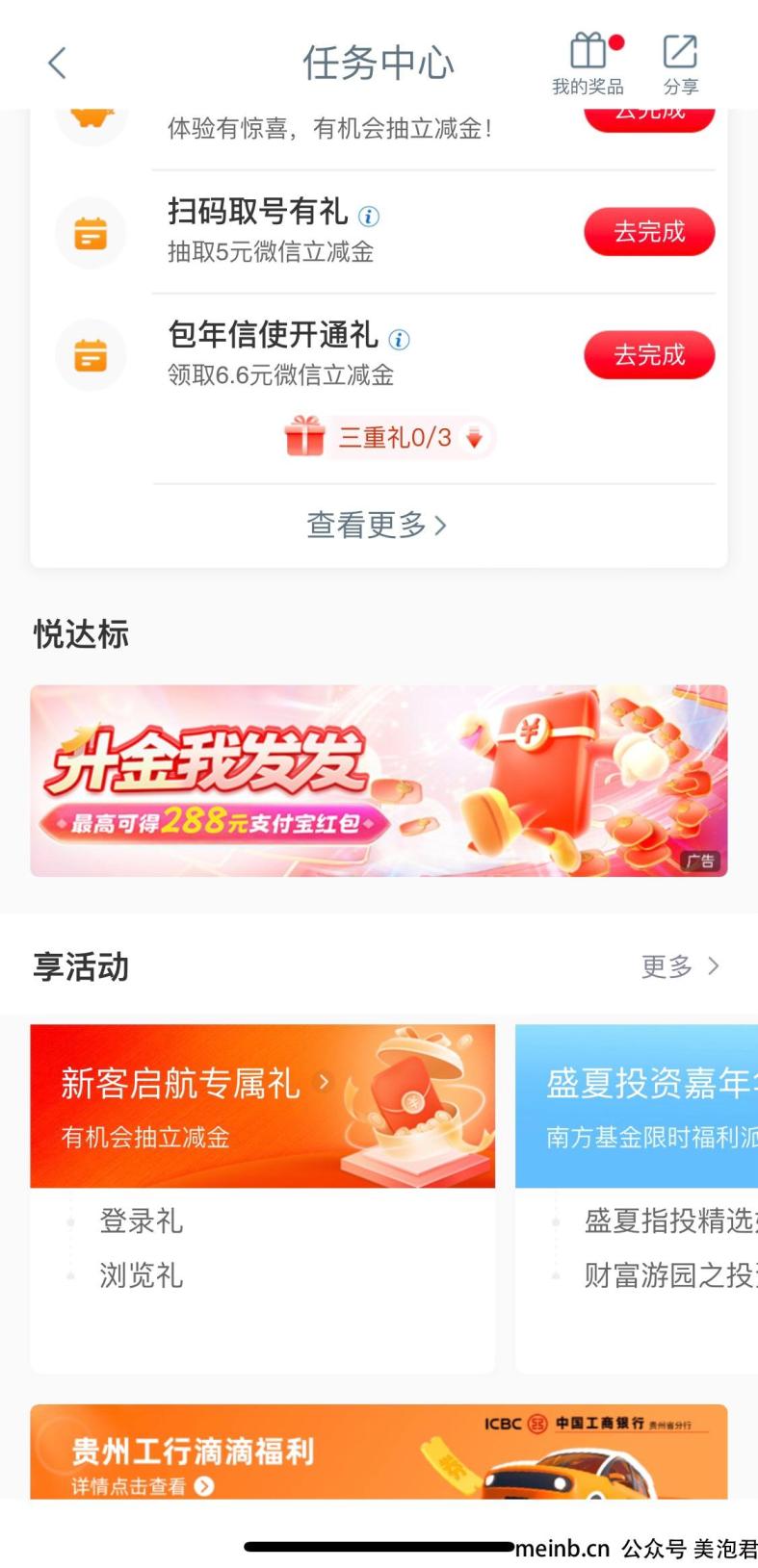
Task: Tap 查看更多 to see more tasks
Action: tap(377, 525)
